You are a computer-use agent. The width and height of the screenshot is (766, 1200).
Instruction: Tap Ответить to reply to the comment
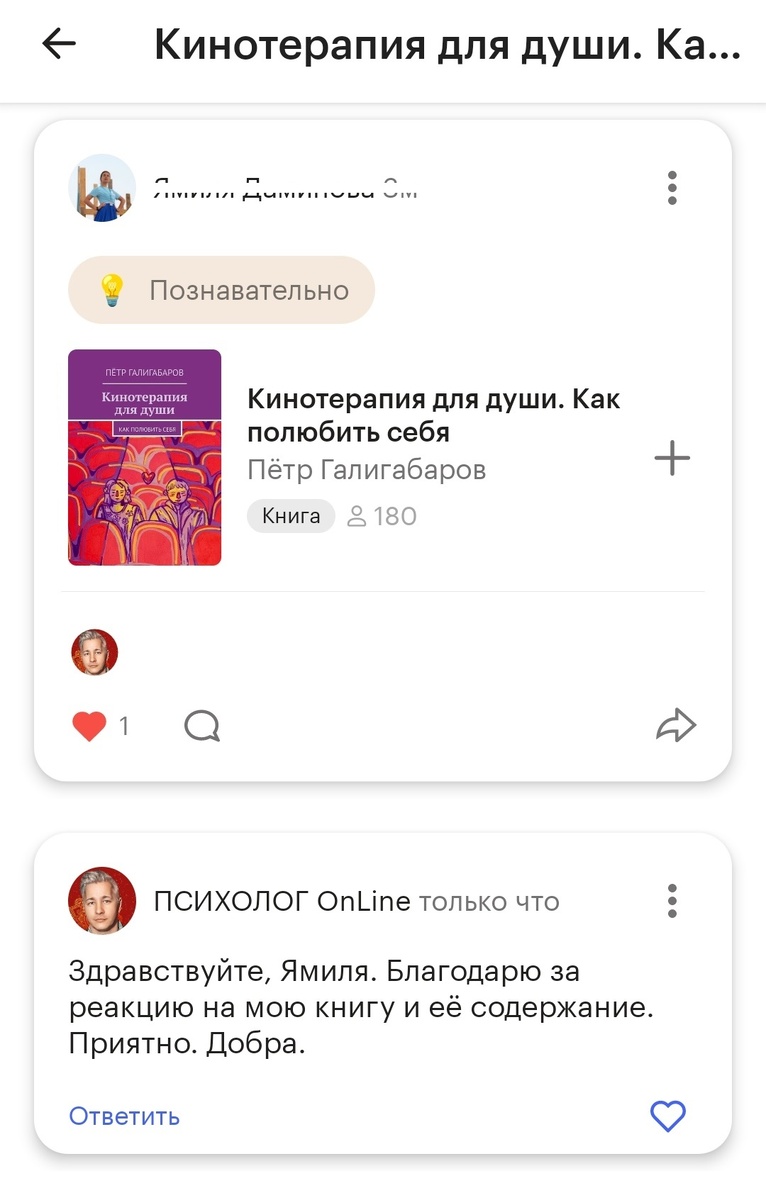click(122, 1116)
